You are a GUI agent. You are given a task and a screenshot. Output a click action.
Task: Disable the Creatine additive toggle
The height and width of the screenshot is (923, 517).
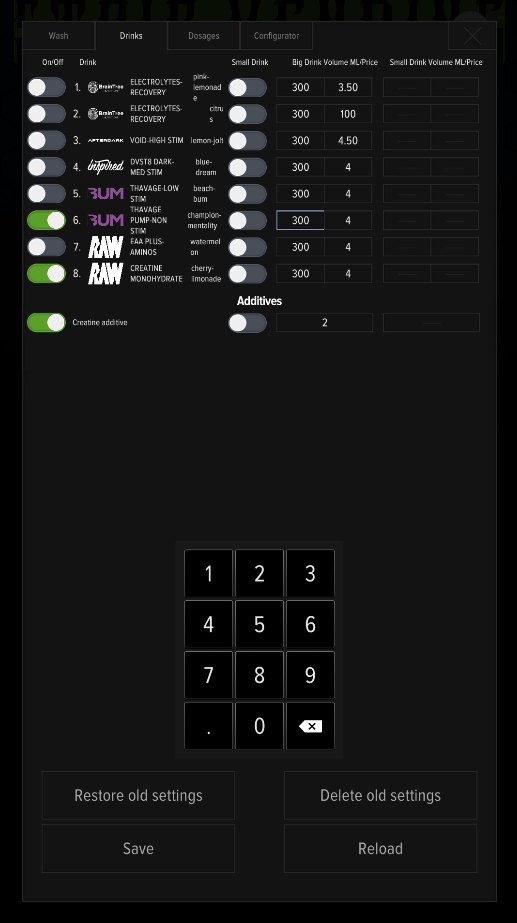(47, 323)
